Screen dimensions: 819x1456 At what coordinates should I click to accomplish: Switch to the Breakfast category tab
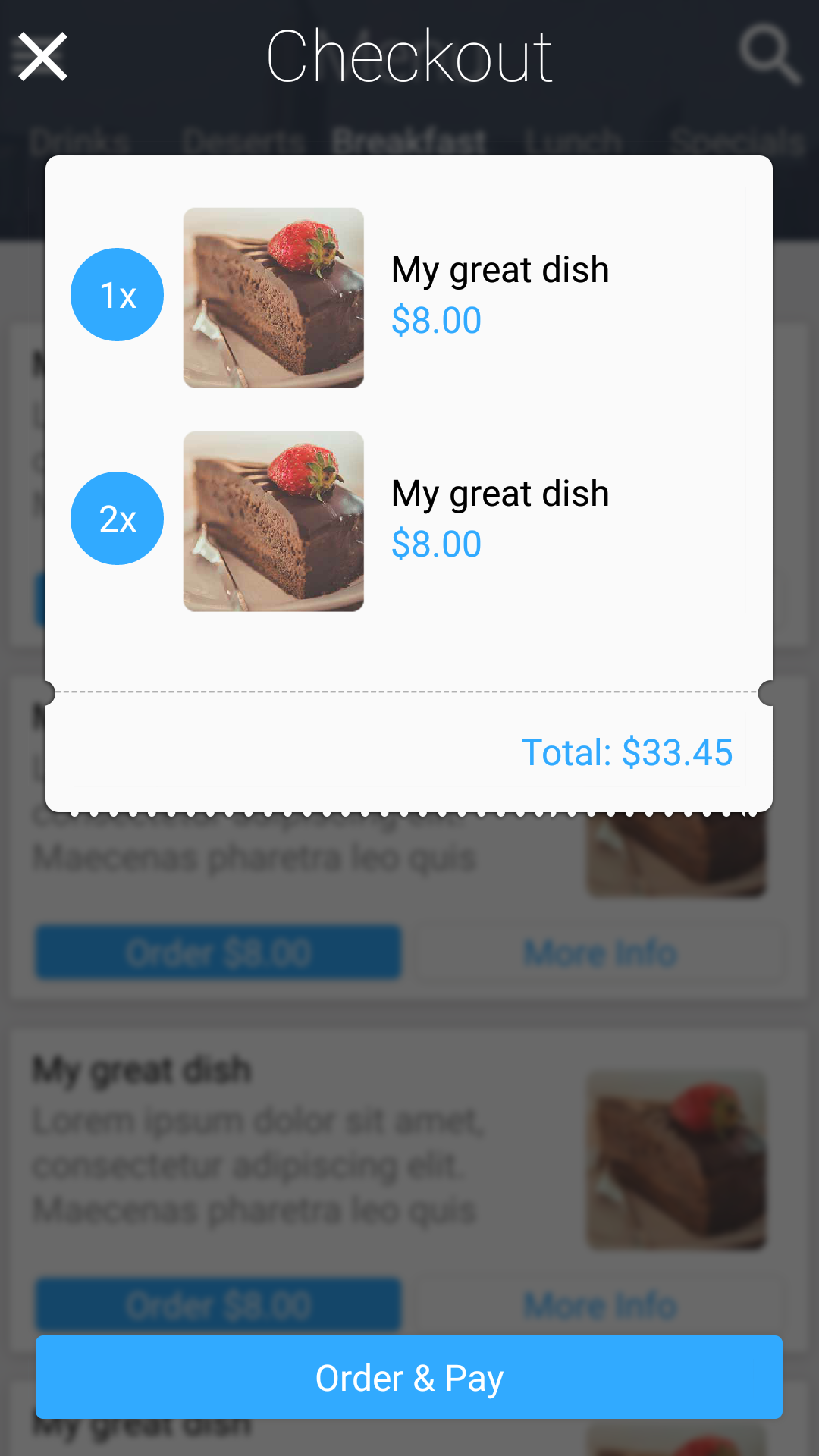click(408, 140)
